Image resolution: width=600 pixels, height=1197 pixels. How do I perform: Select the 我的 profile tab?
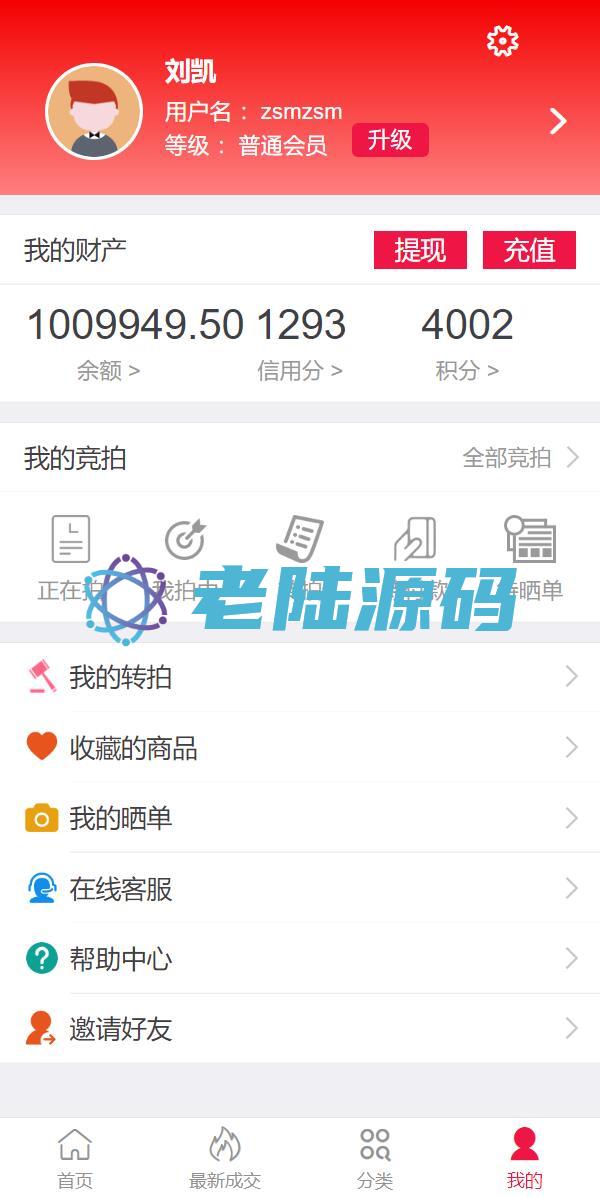[524, 1158]
